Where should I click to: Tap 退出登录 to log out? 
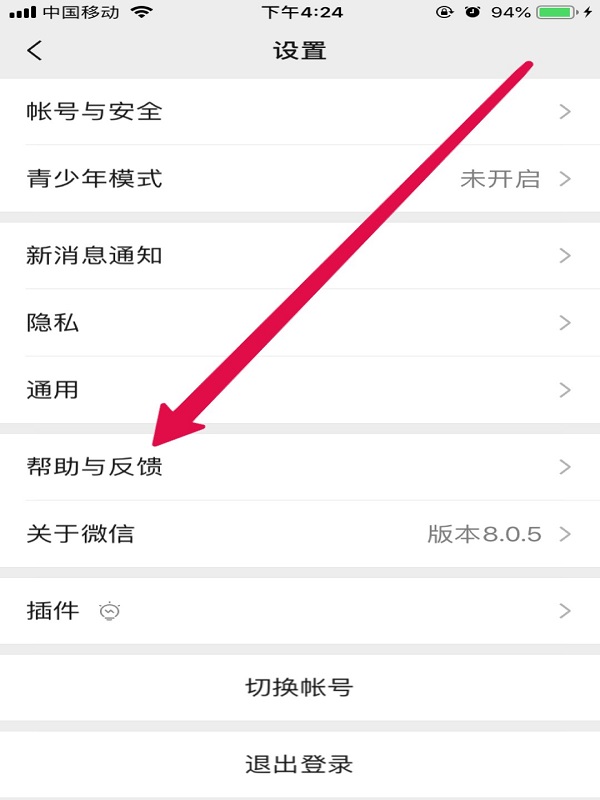[x=299, y=765]
